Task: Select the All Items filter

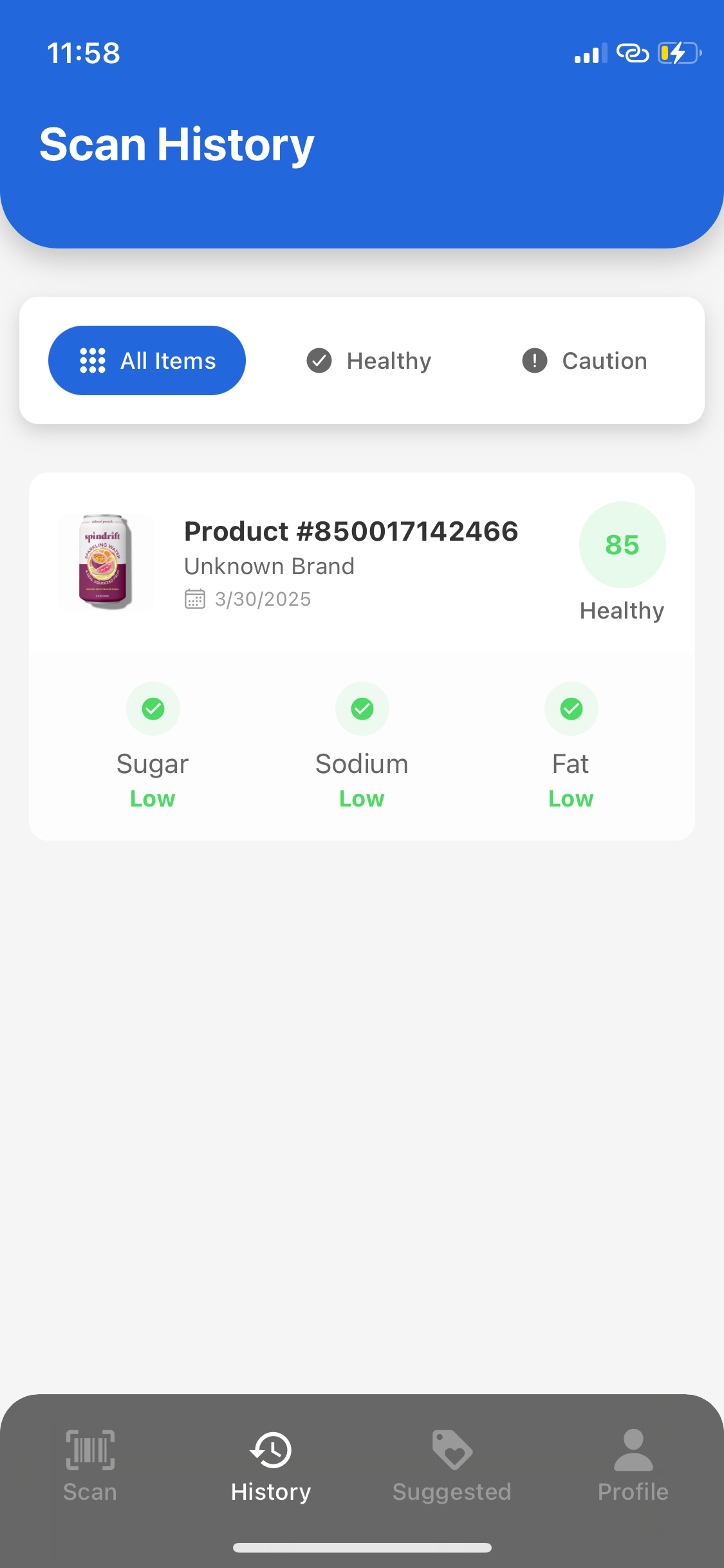Action: 147,360
